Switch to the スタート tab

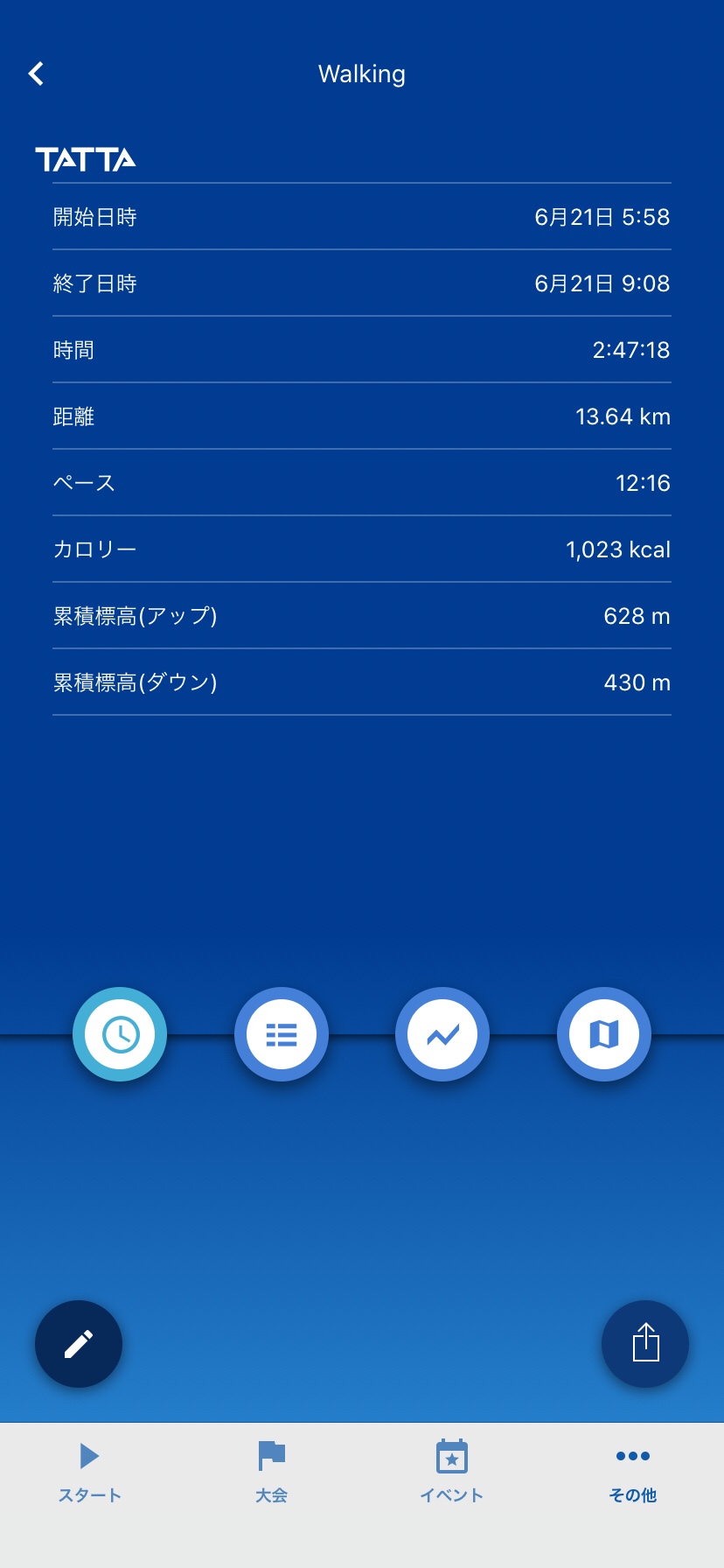click(90, 1472)
